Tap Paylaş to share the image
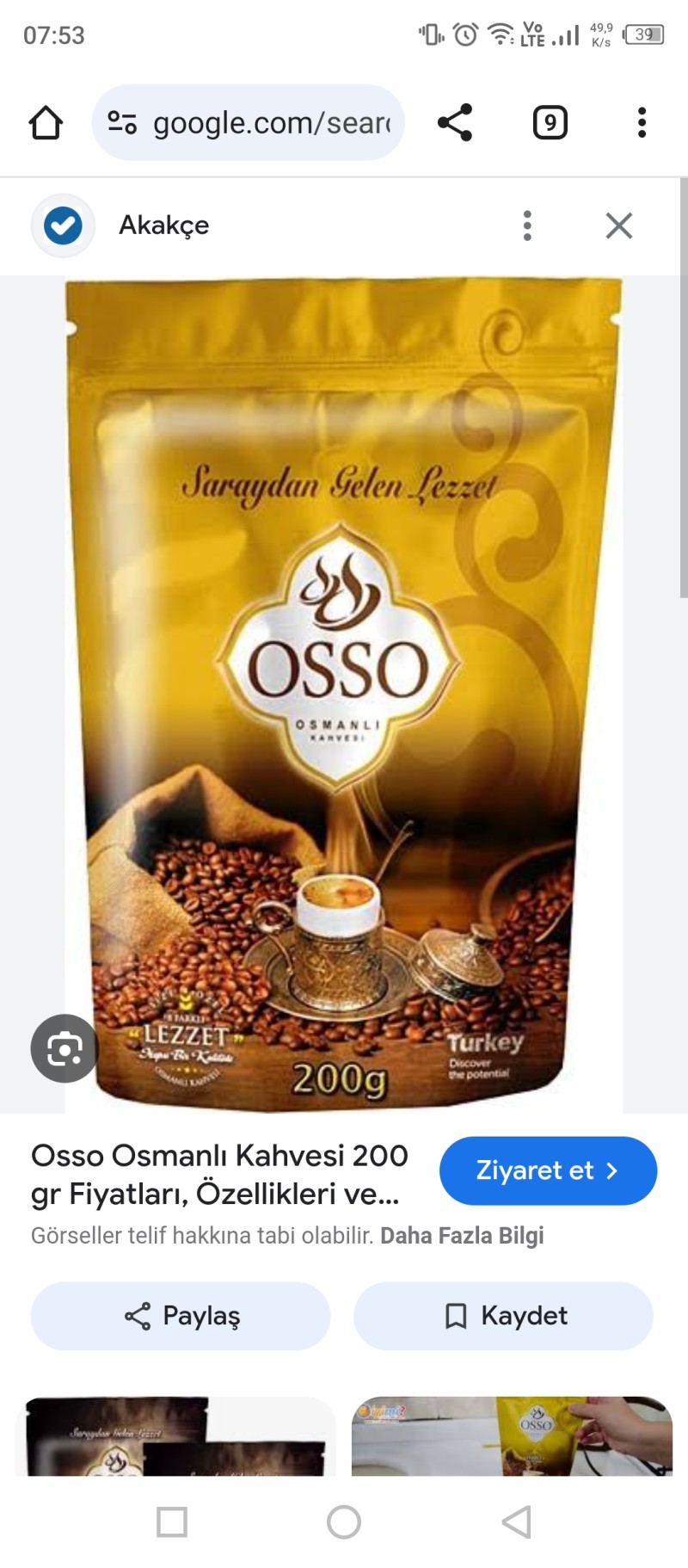This screenshot has width=688, height=1568. click(x=181, y=1316)
